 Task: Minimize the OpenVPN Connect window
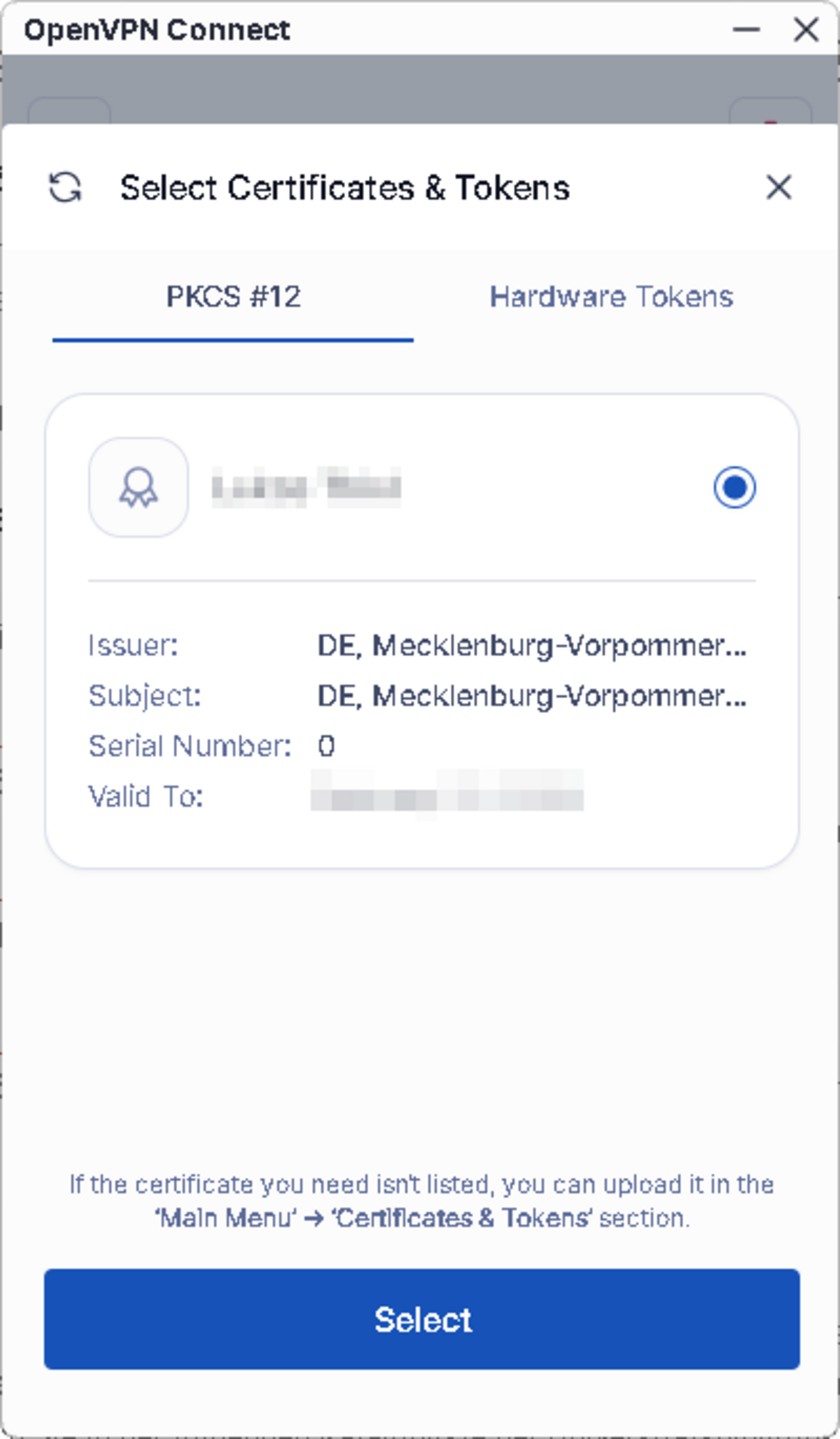click(746, 30)
